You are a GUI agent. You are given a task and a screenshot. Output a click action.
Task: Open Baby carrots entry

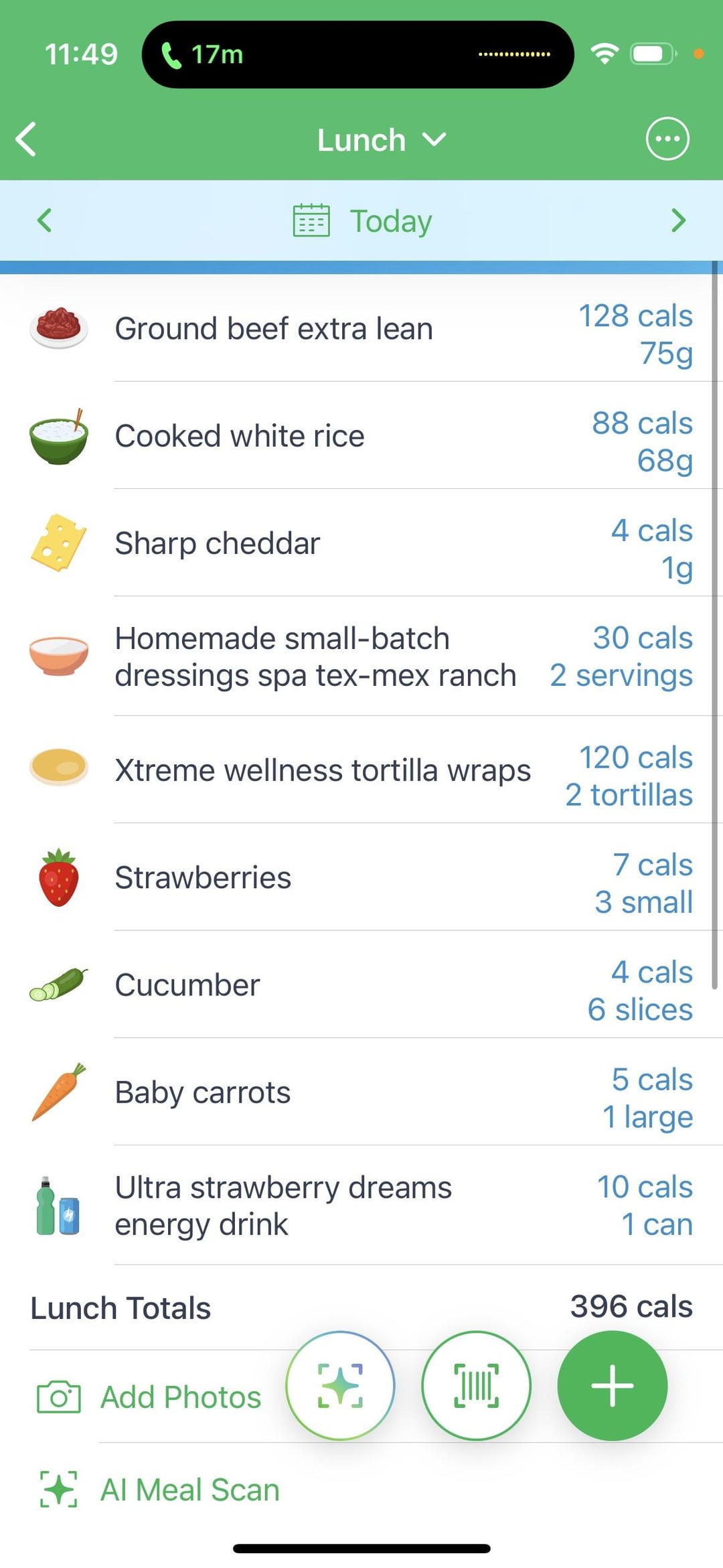tap(202, 1092)
